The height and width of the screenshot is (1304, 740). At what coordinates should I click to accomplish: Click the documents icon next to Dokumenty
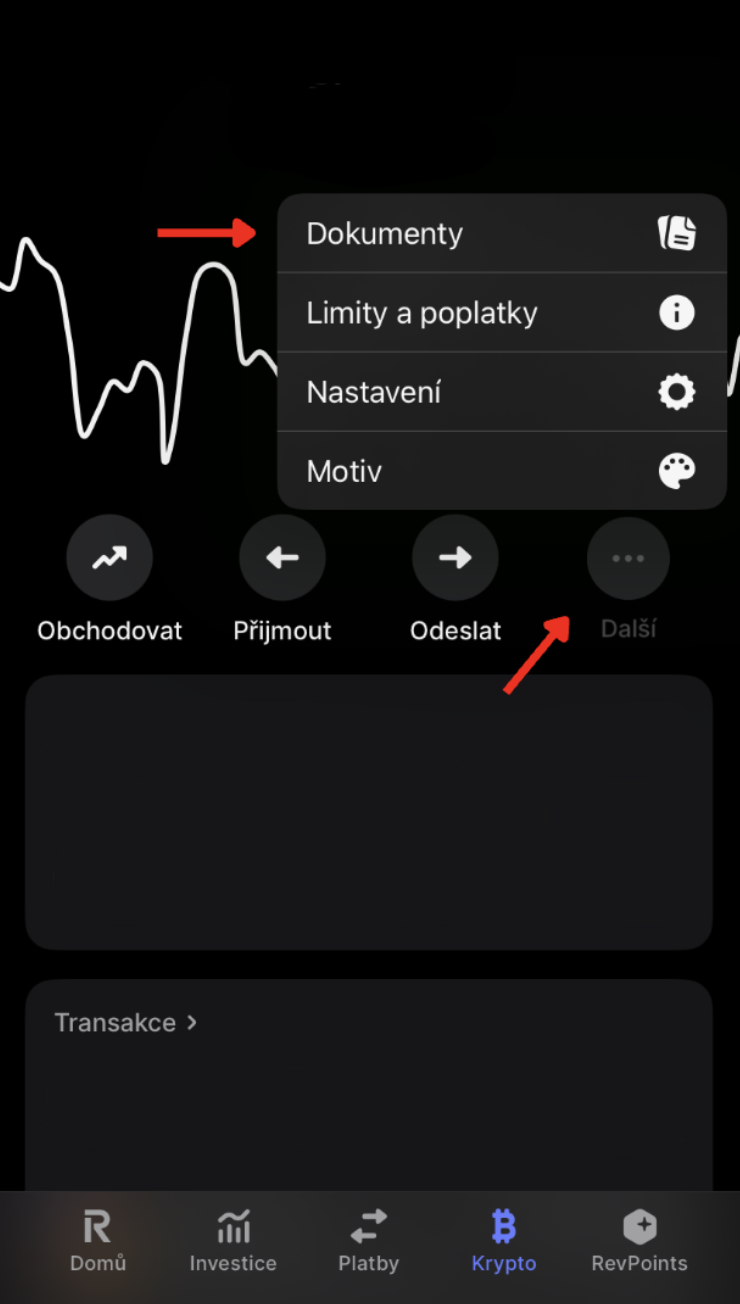click(x=678, y=233)
